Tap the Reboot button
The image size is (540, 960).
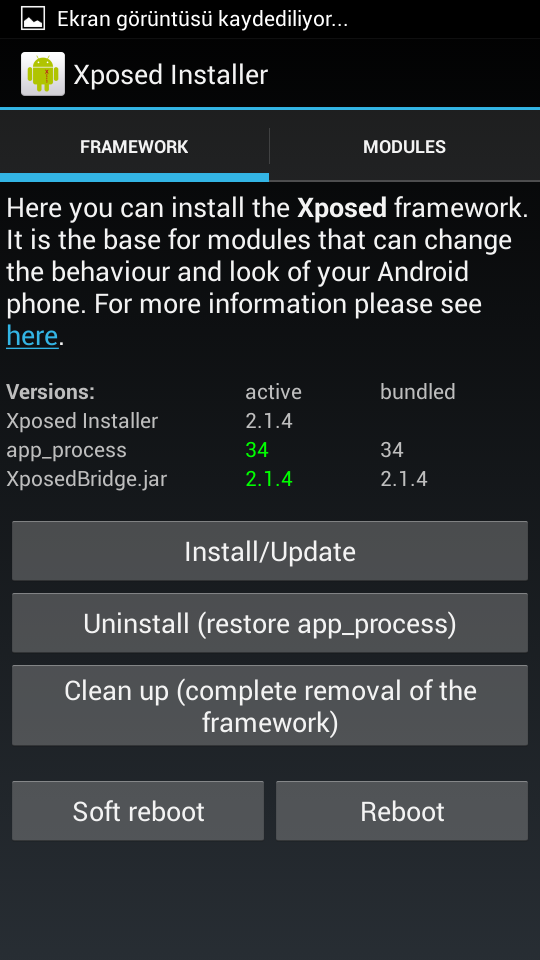coord(402,811)
